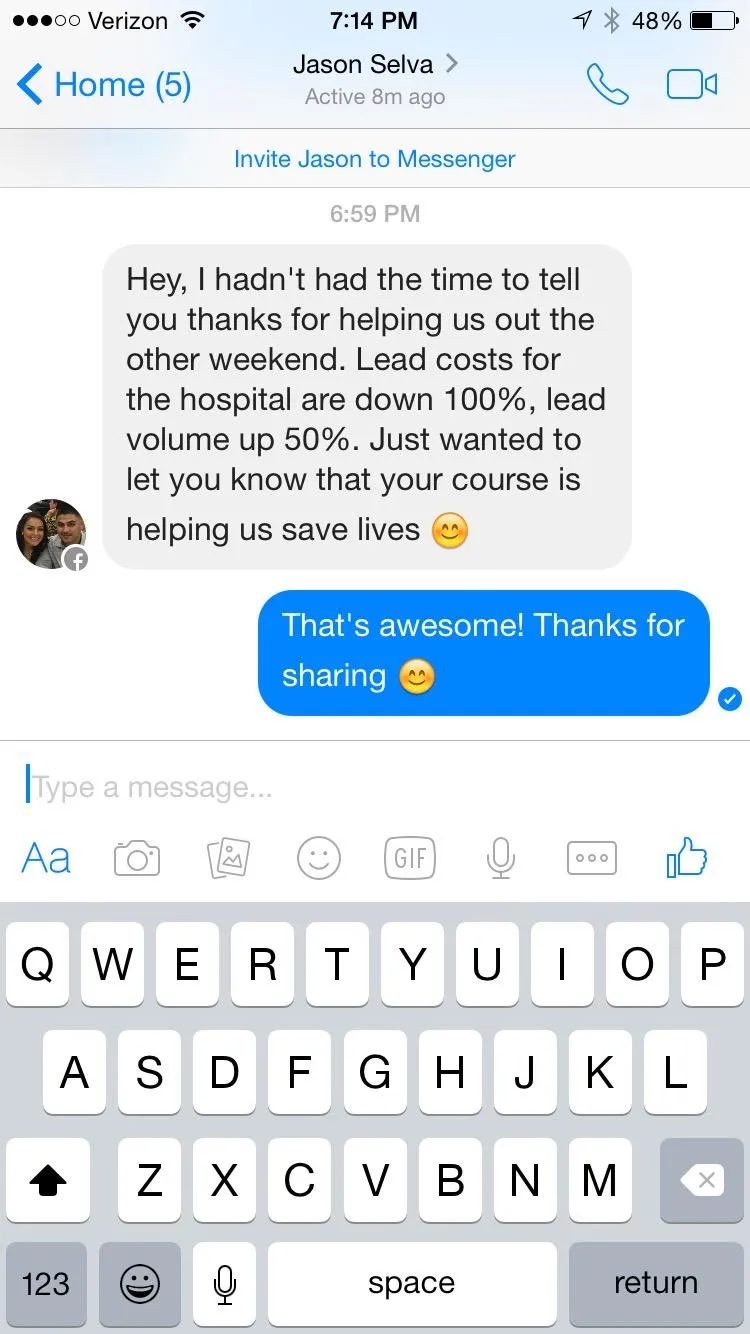The image size is (750, 1334).
Task: Open more options with three dots
Action: [592, 858]
